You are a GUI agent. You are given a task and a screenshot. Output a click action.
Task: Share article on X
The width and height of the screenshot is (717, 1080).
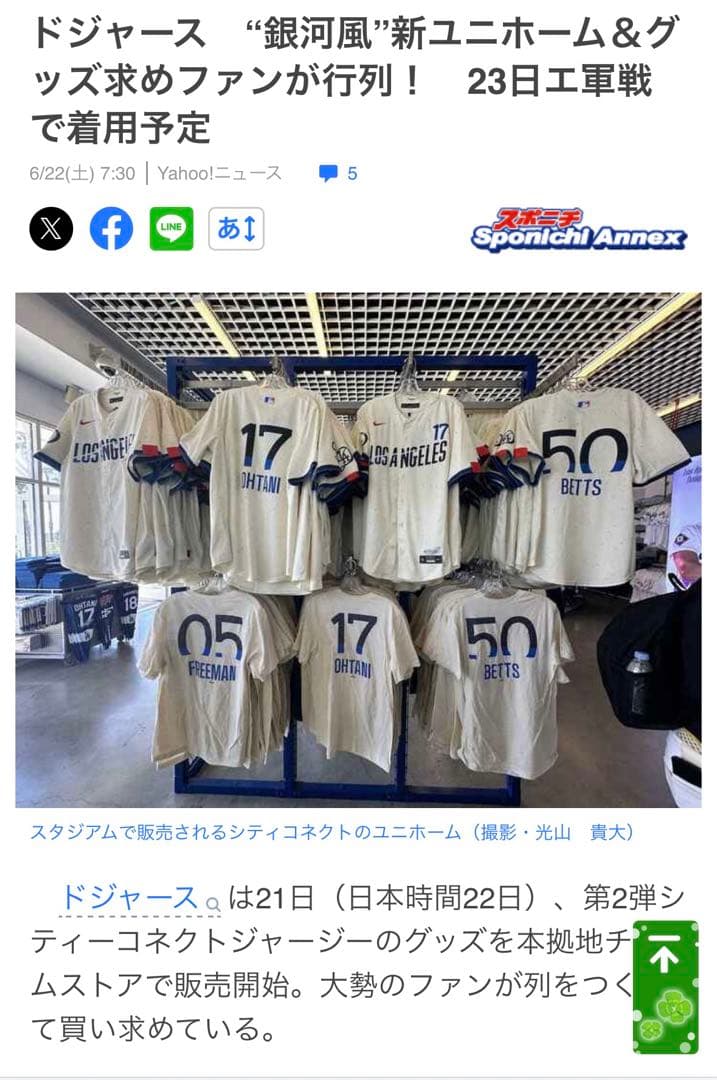click(51, 229)
